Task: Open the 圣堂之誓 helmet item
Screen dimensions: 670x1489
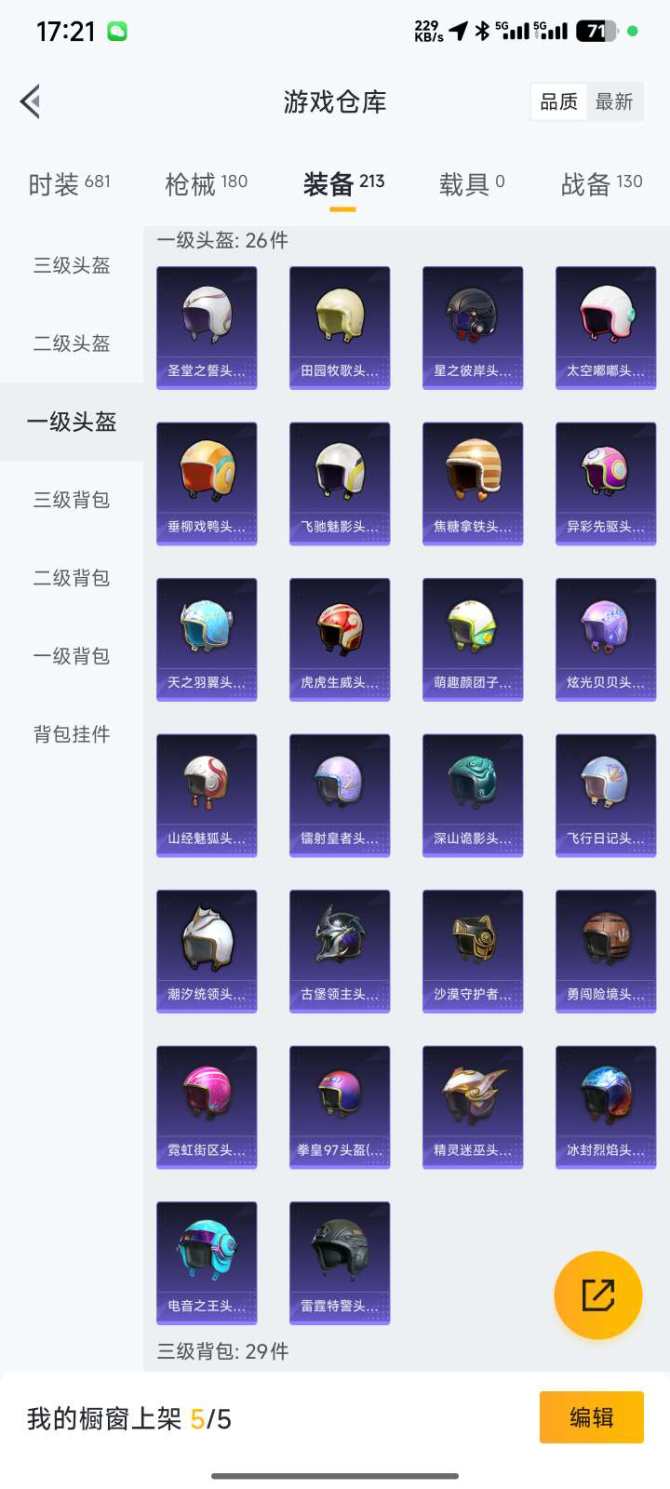Action: coord(207,327)
